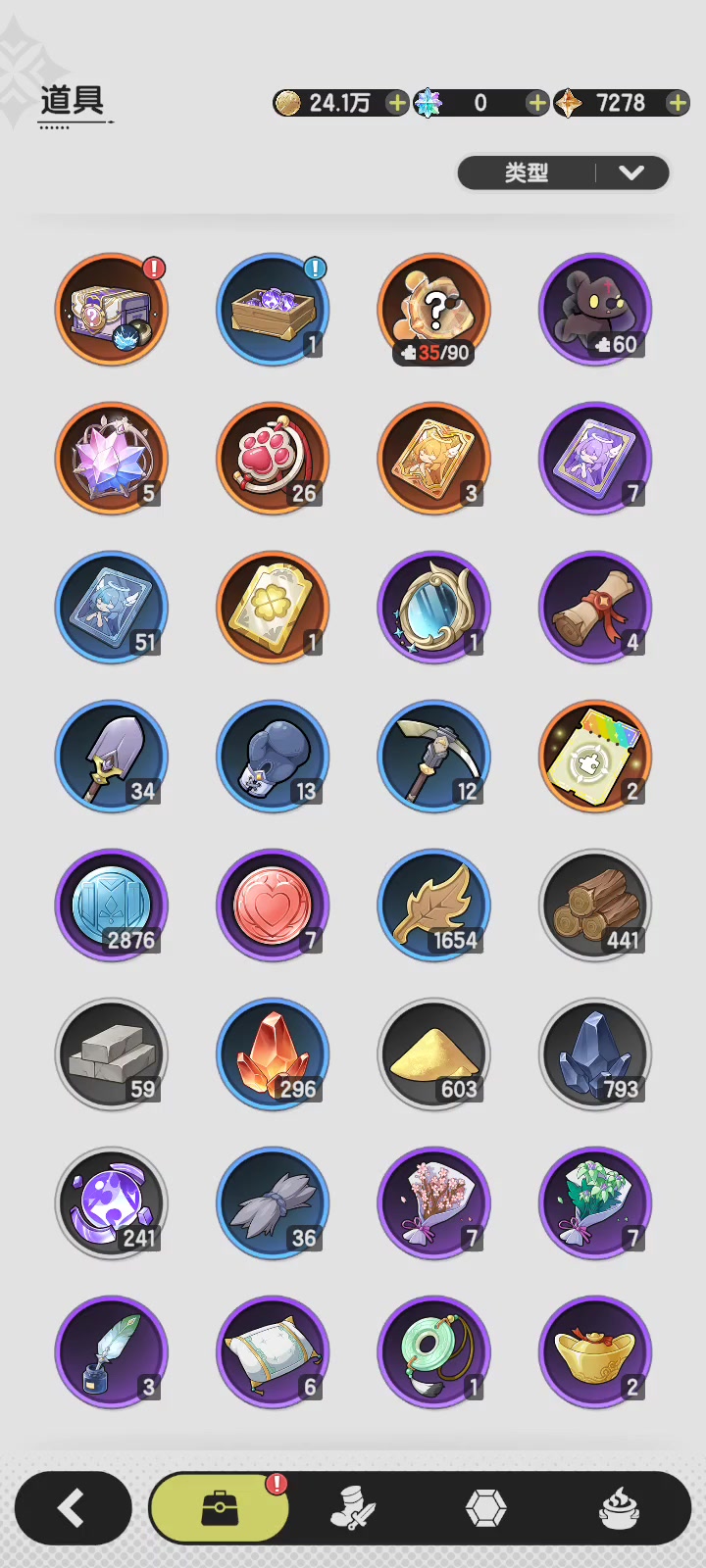View the feather quill and ink item
The height and width of the screenshot is (1568, 706).
[112, 1352]
